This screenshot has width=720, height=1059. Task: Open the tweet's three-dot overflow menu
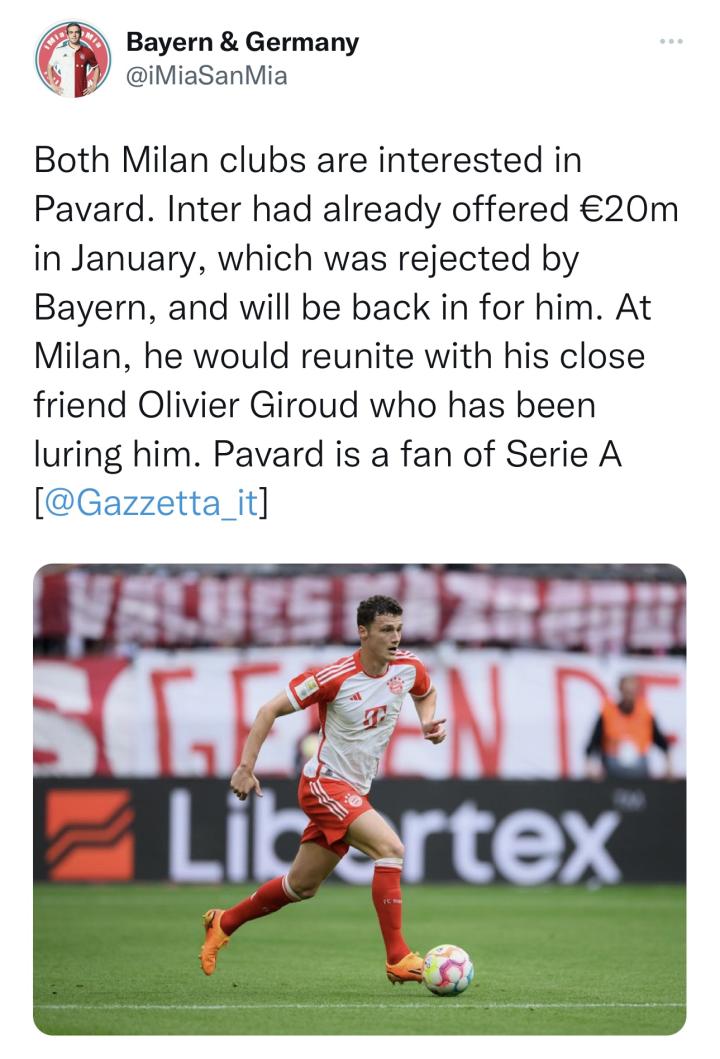click(x=672, y=42)
